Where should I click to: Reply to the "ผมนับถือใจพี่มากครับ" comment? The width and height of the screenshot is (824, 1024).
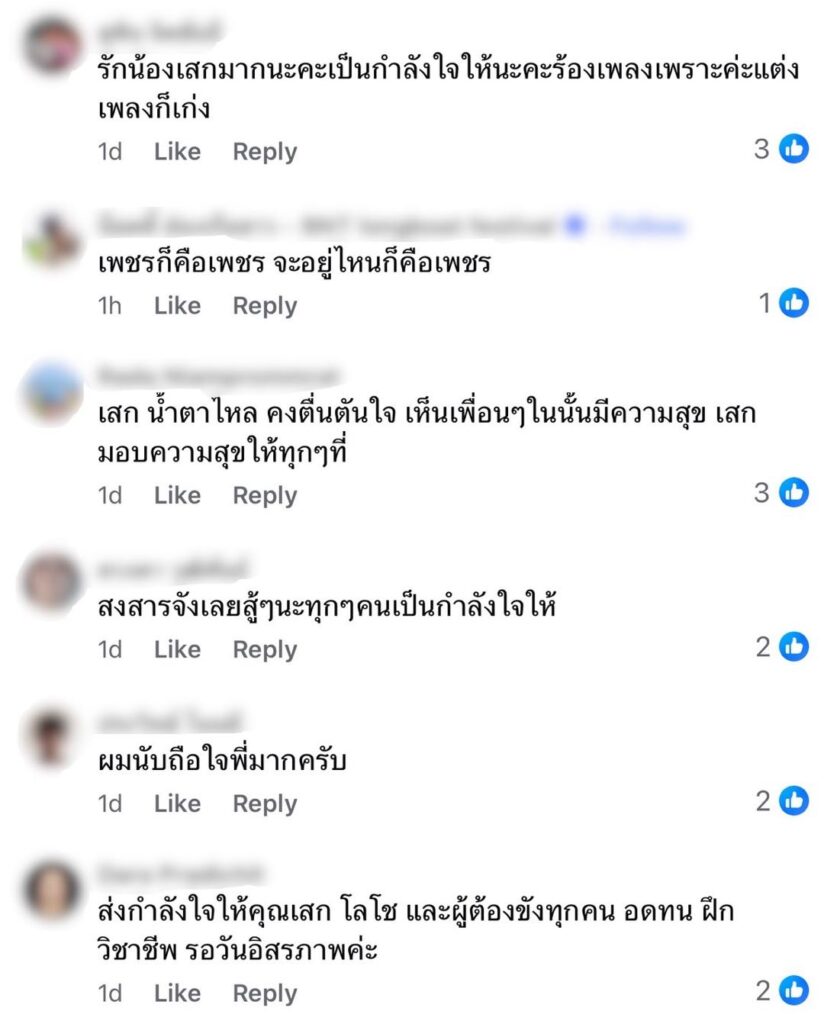pos(264,804)
